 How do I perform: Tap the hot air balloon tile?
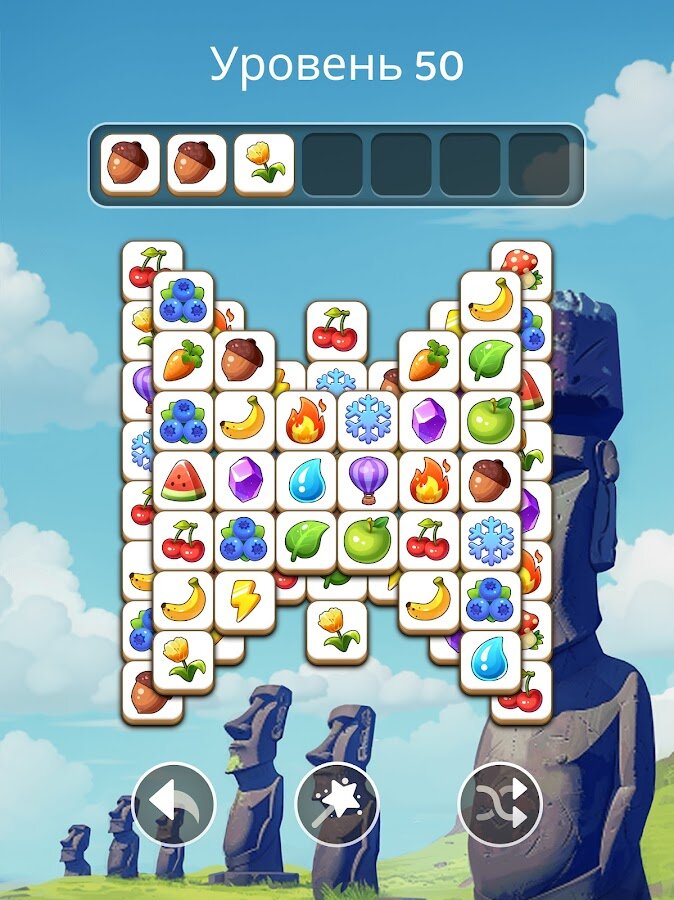[367, 479]
